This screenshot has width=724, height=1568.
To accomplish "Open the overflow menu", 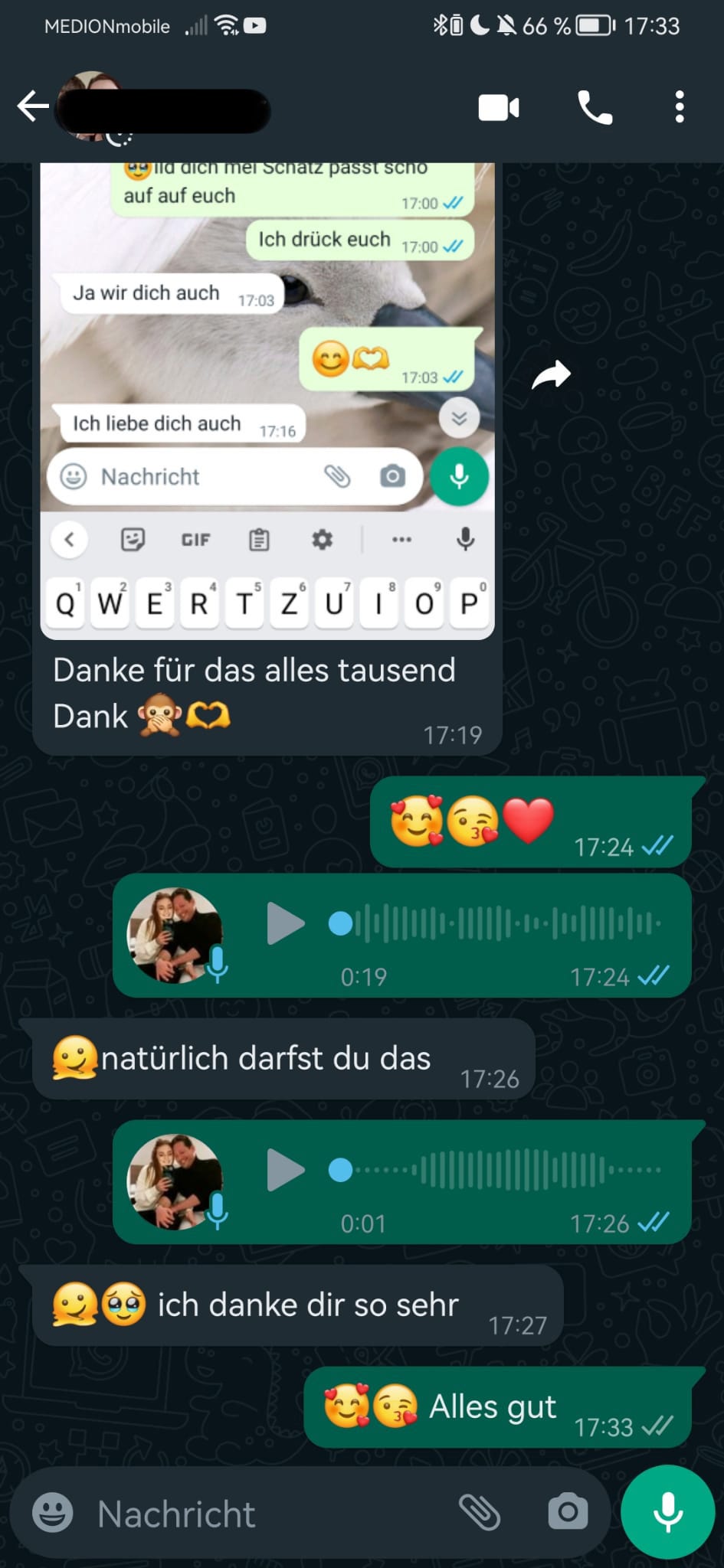I will (679, 108).
